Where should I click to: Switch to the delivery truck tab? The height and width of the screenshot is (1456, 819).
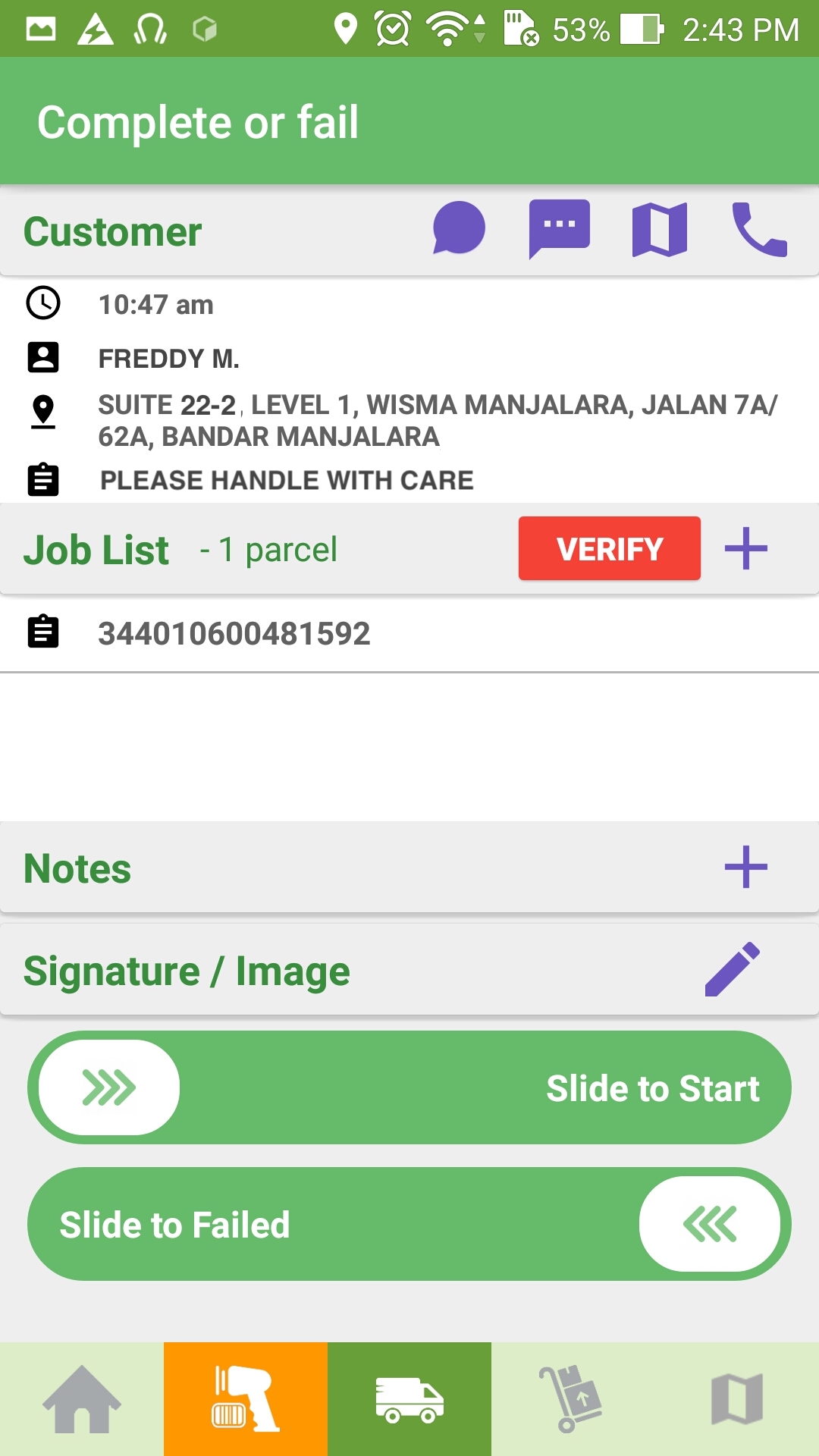(x=409, y=1399)
